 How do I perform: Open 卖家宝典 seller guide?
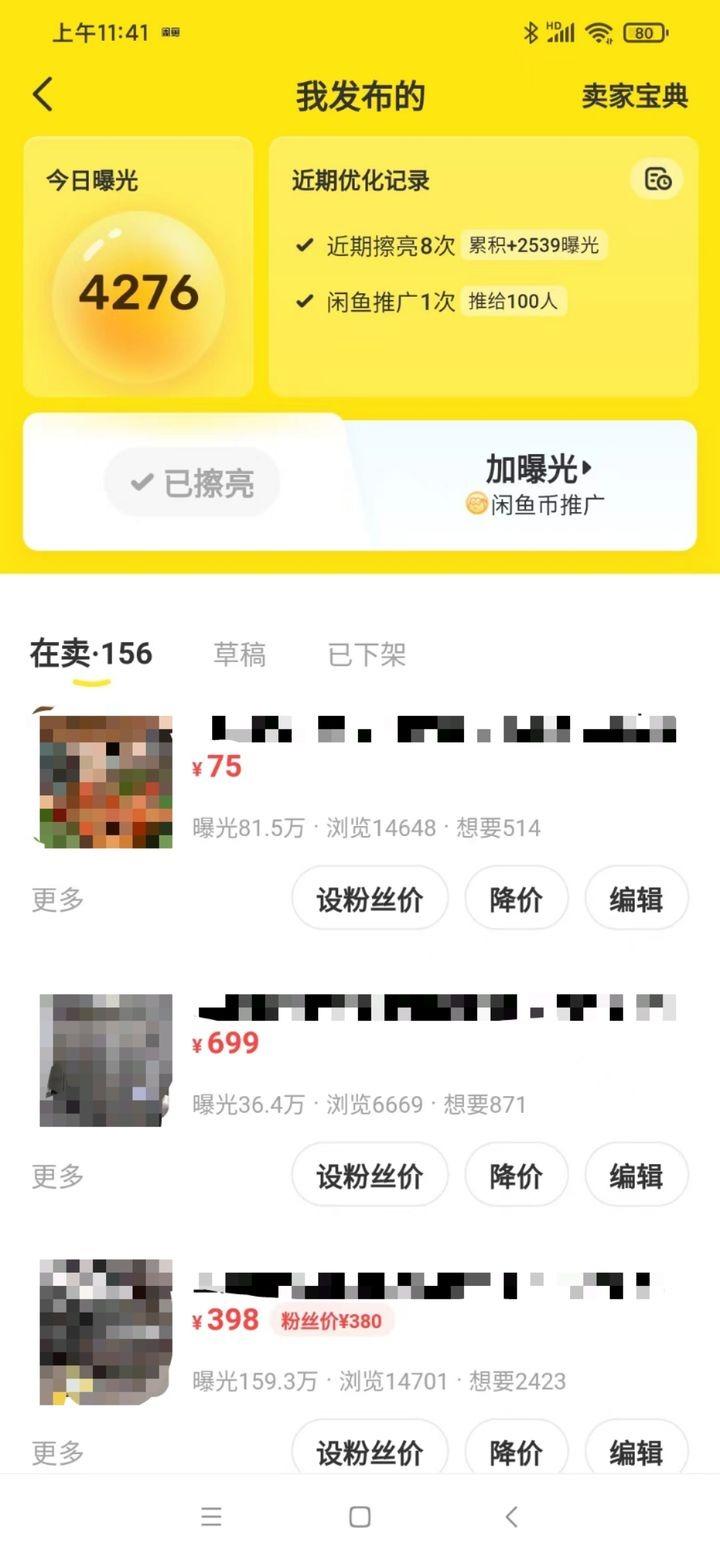tap(632, 96)
